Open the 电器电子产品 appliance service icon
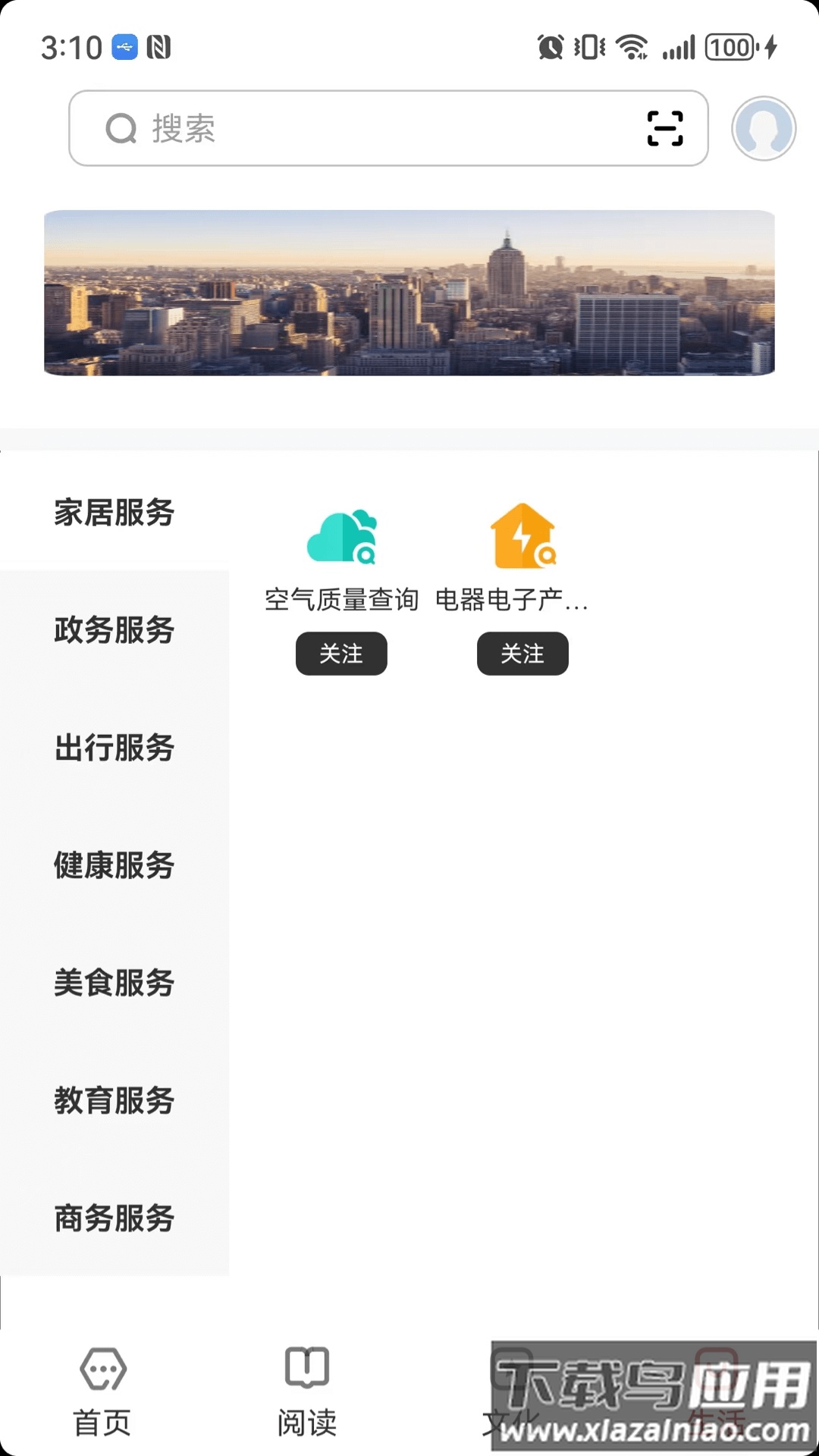 coord(522,536)
